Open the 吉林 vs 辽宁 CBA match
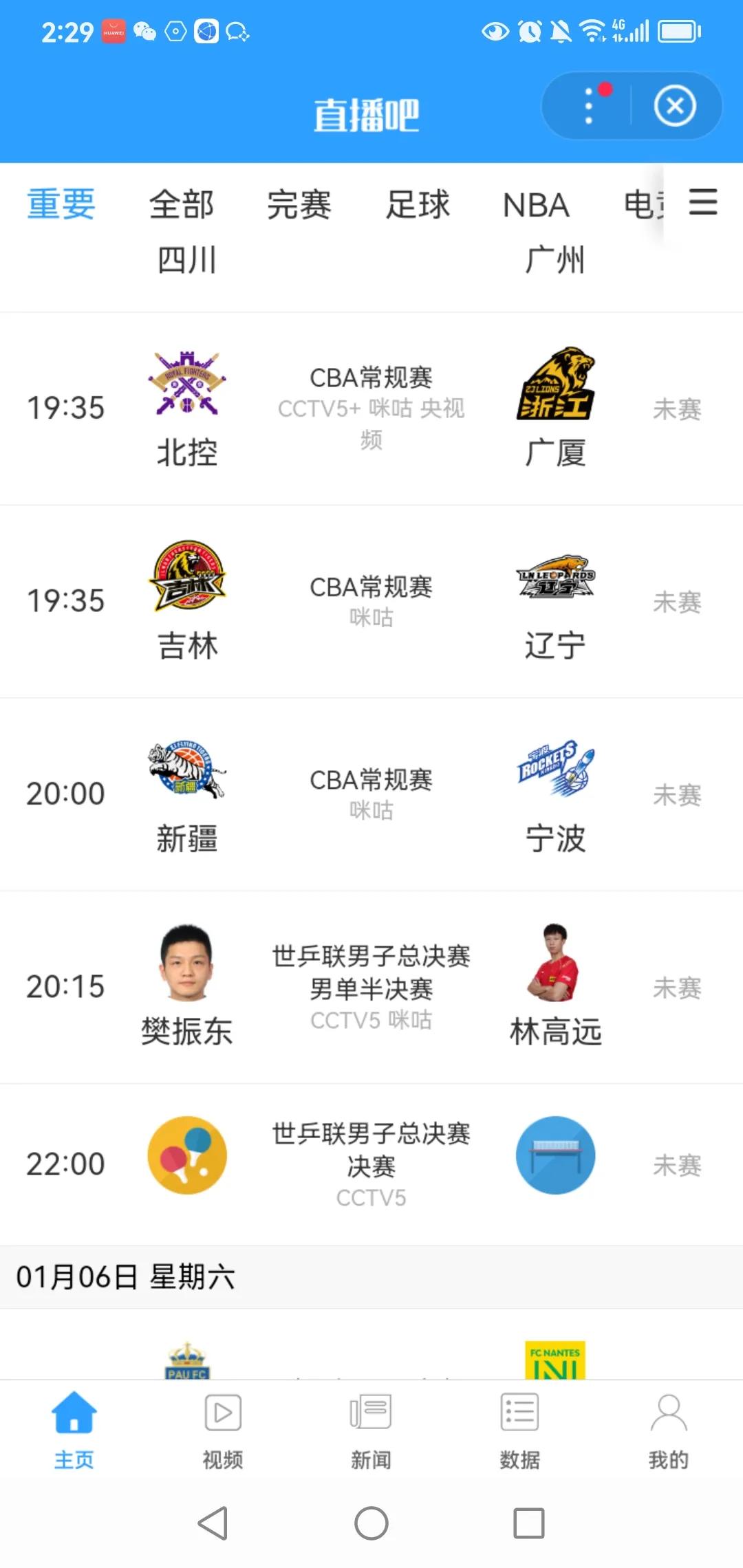 tap(371, 601)
